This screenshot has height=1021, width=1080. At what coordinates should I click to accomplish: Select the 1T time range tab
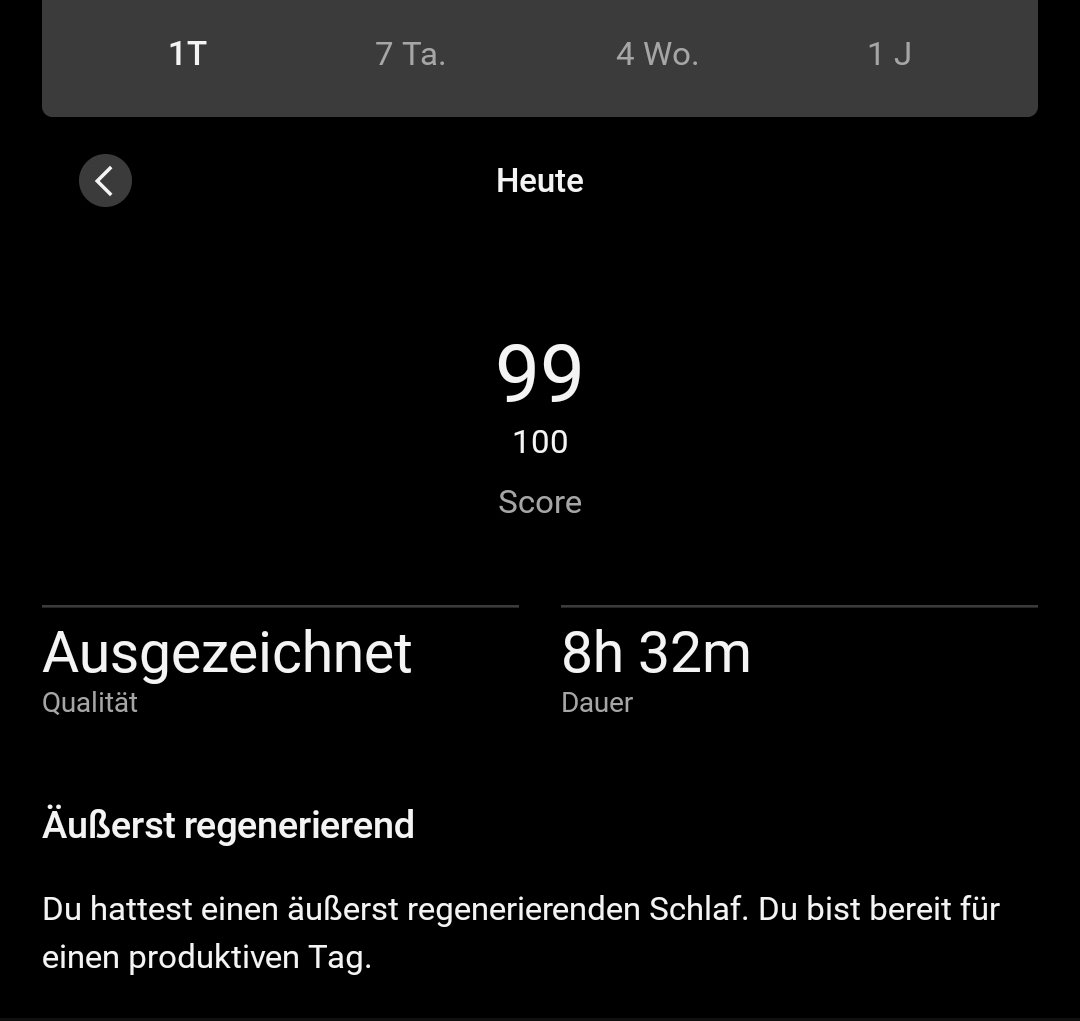[x=187, y=54]
